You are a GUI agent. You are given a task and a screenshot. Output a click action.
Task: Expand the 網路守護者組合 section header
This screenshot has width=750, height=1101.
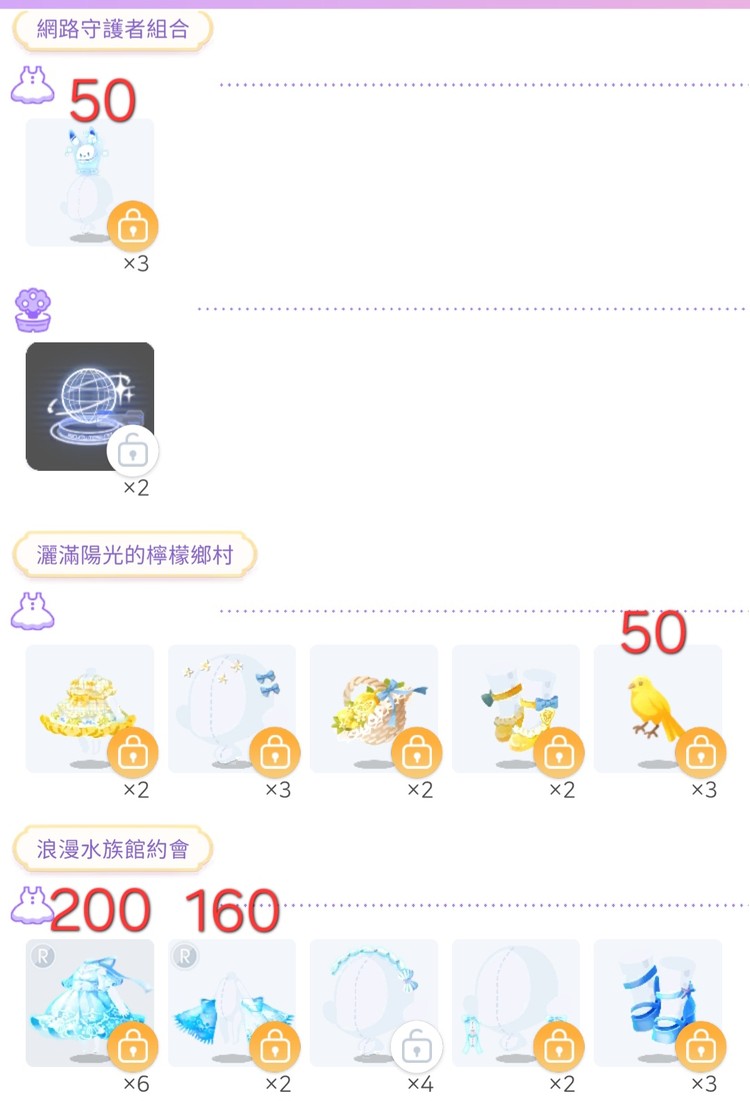coord(110,29)
